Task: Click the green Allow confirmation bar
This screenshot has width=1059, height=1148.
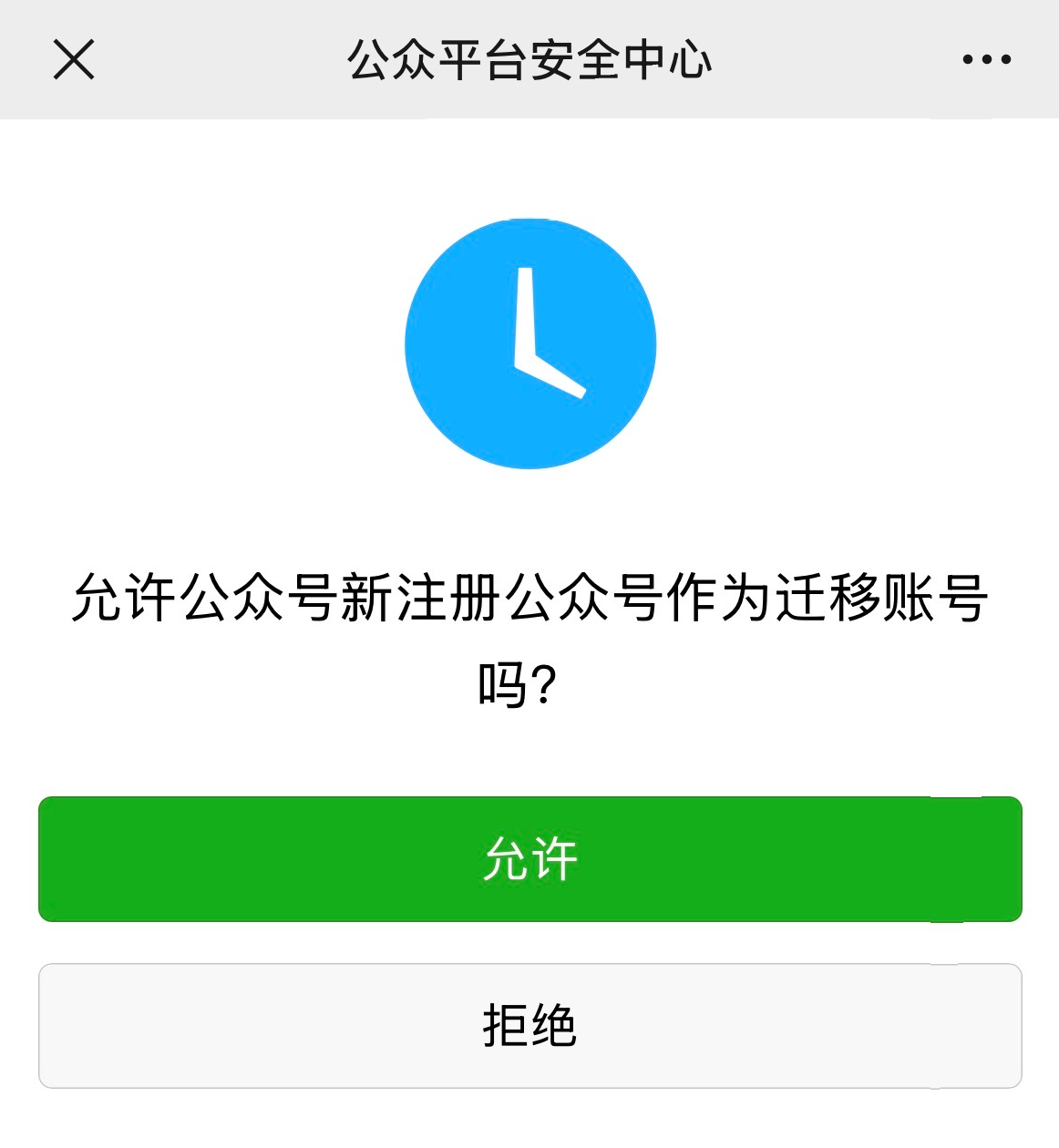Action: (529, 857)
